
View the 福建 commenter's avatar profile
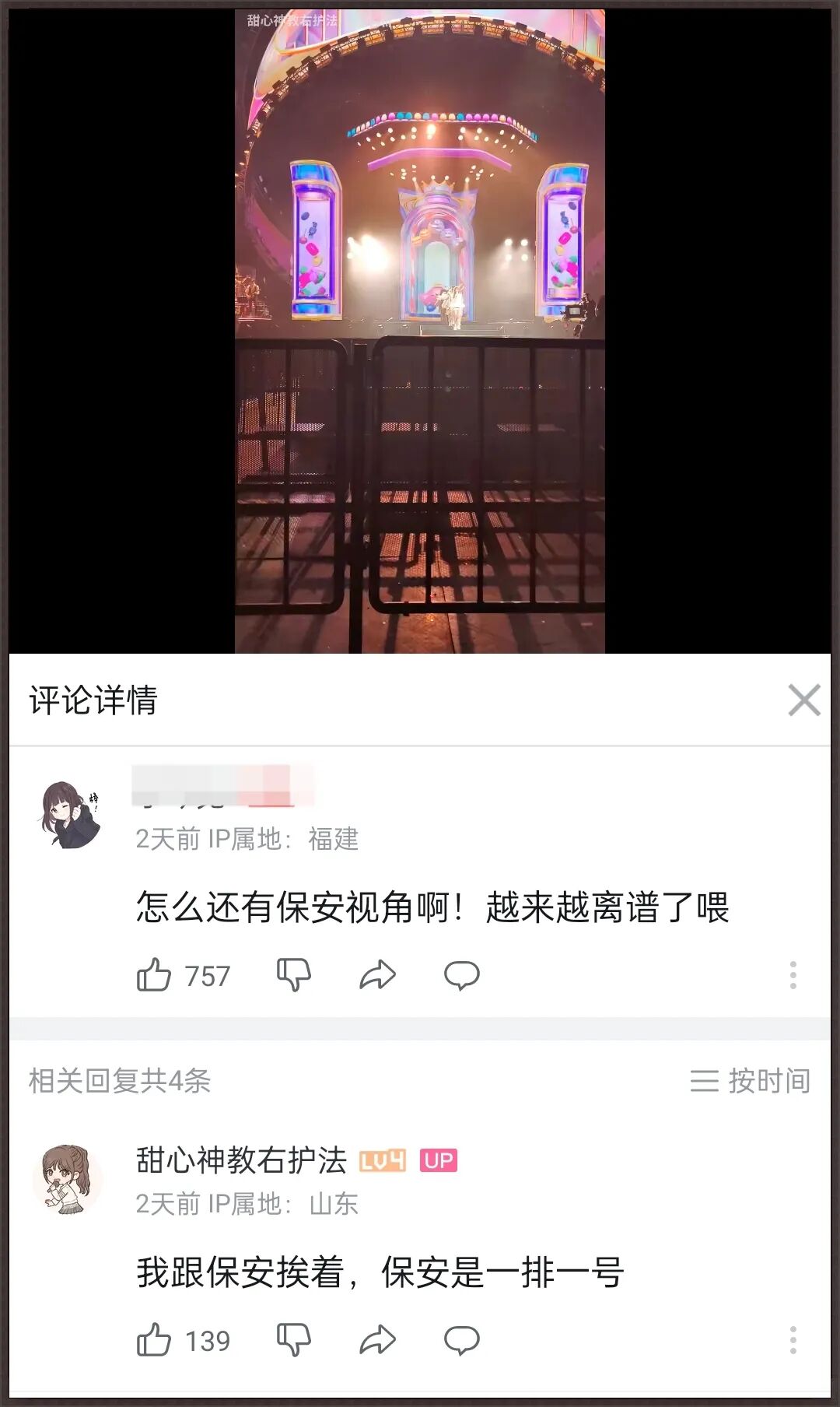[70, 815]
